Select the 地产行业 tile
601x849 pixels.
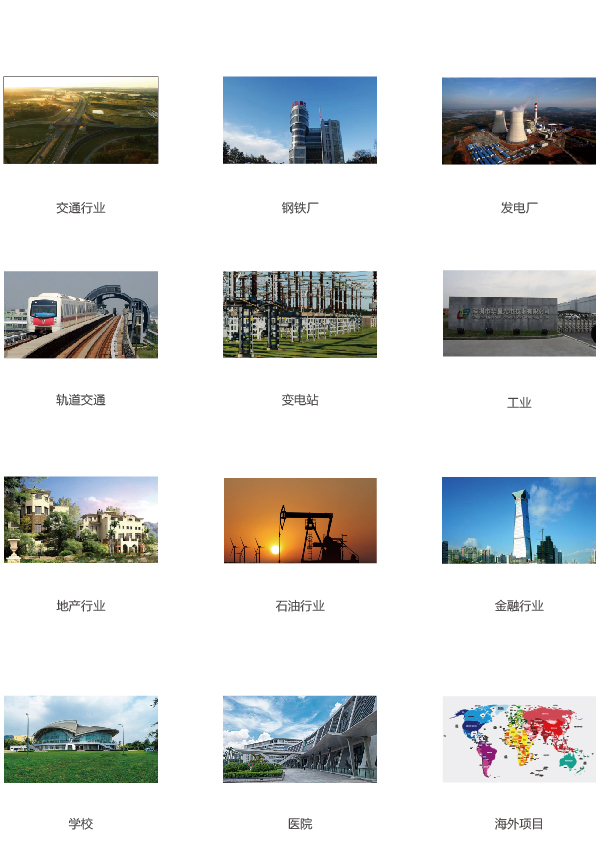point(80,519)
